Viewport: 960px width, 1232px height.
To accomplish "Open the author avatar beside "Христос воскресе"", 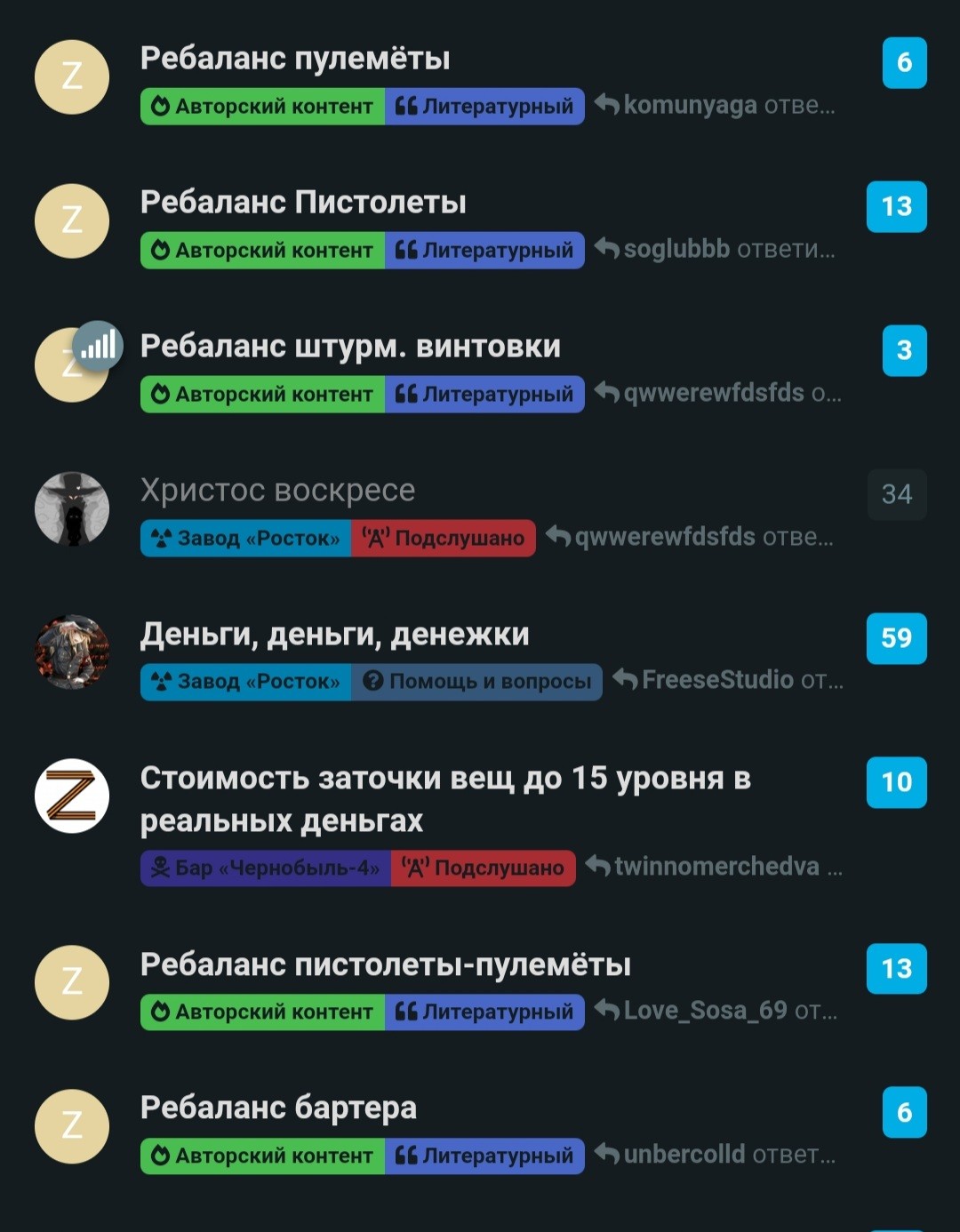I will (72, 508).
